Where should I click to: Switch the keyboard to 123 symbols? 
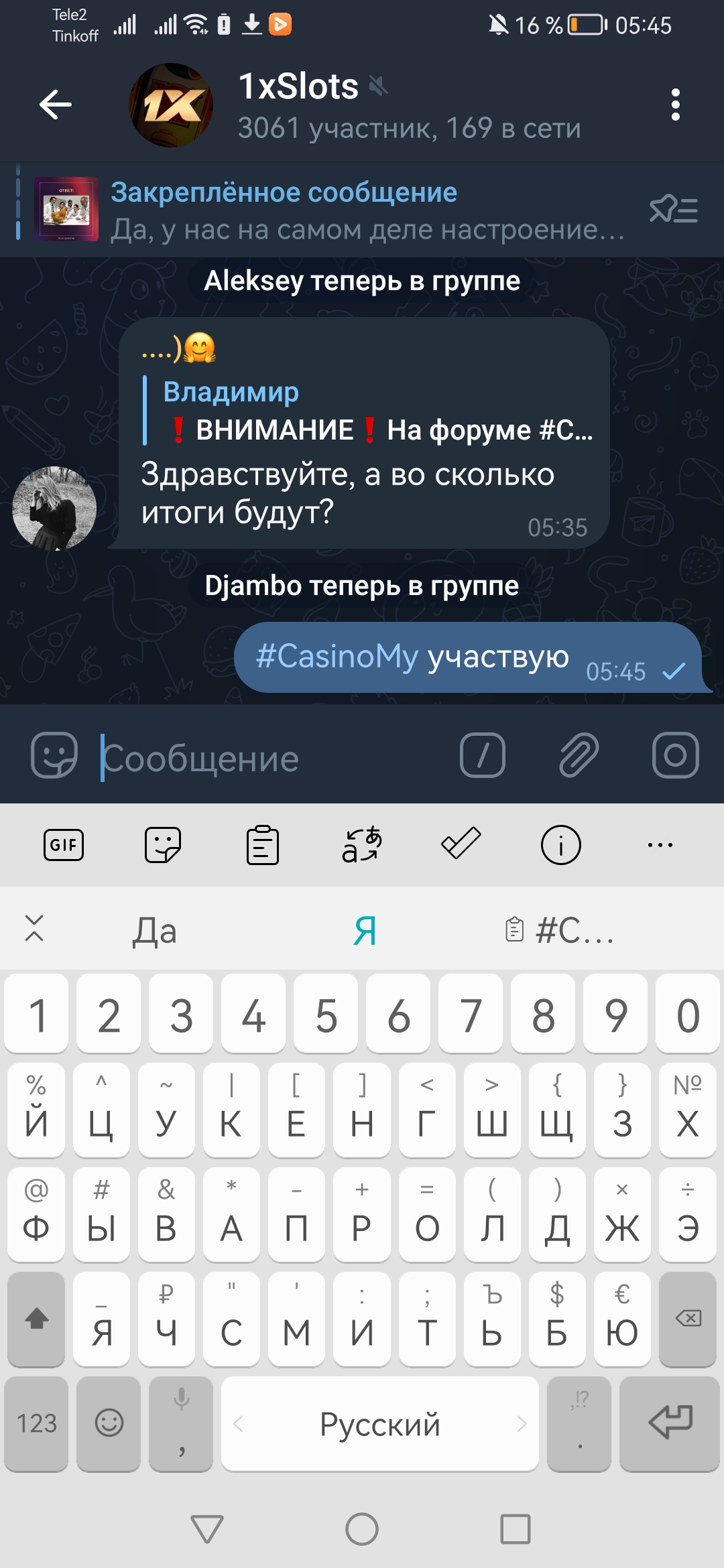tap(37, 1423)
